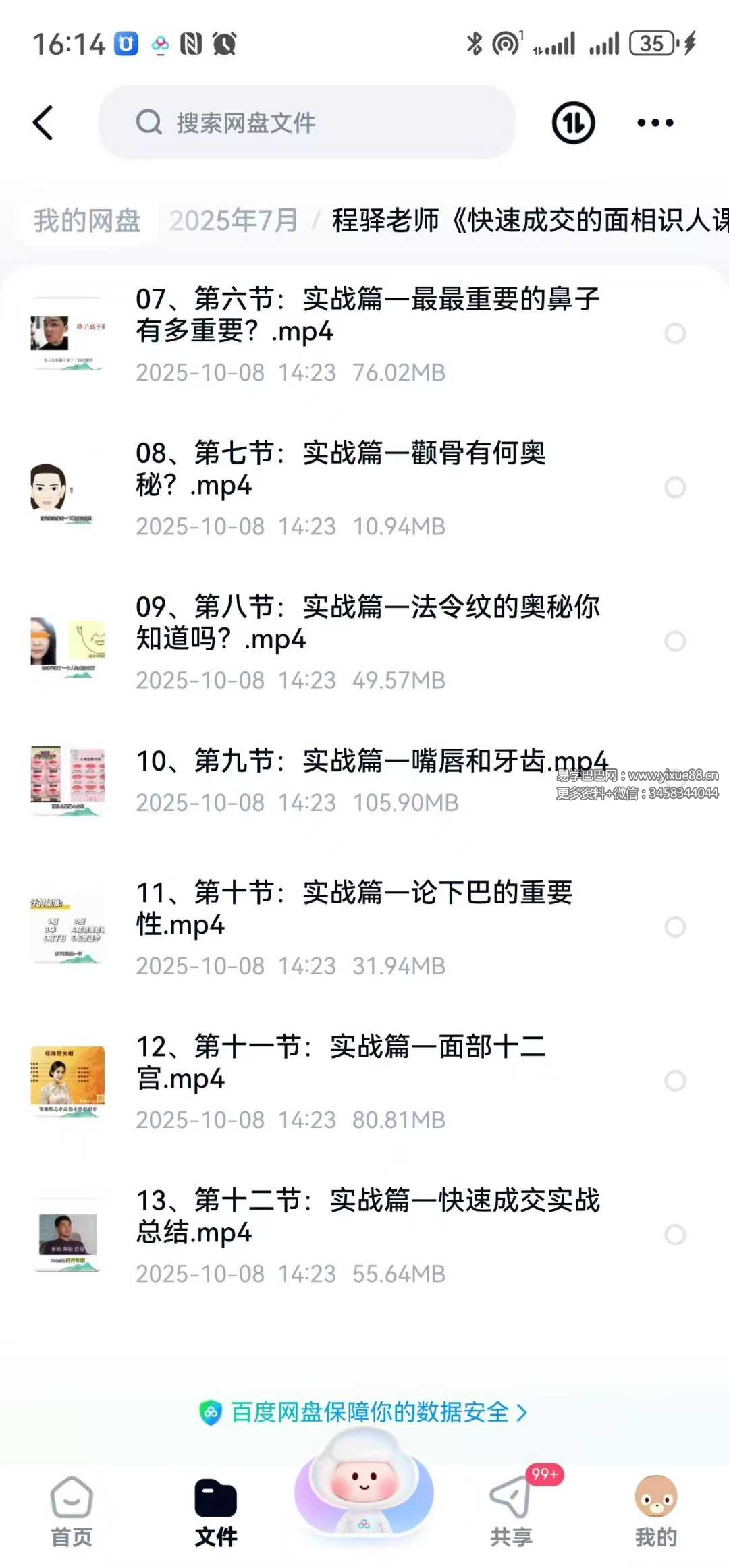Go to the 2025年7月 folder breadcrumb
The width and height of the screenshot is (729, 1568).
[234, 221]
